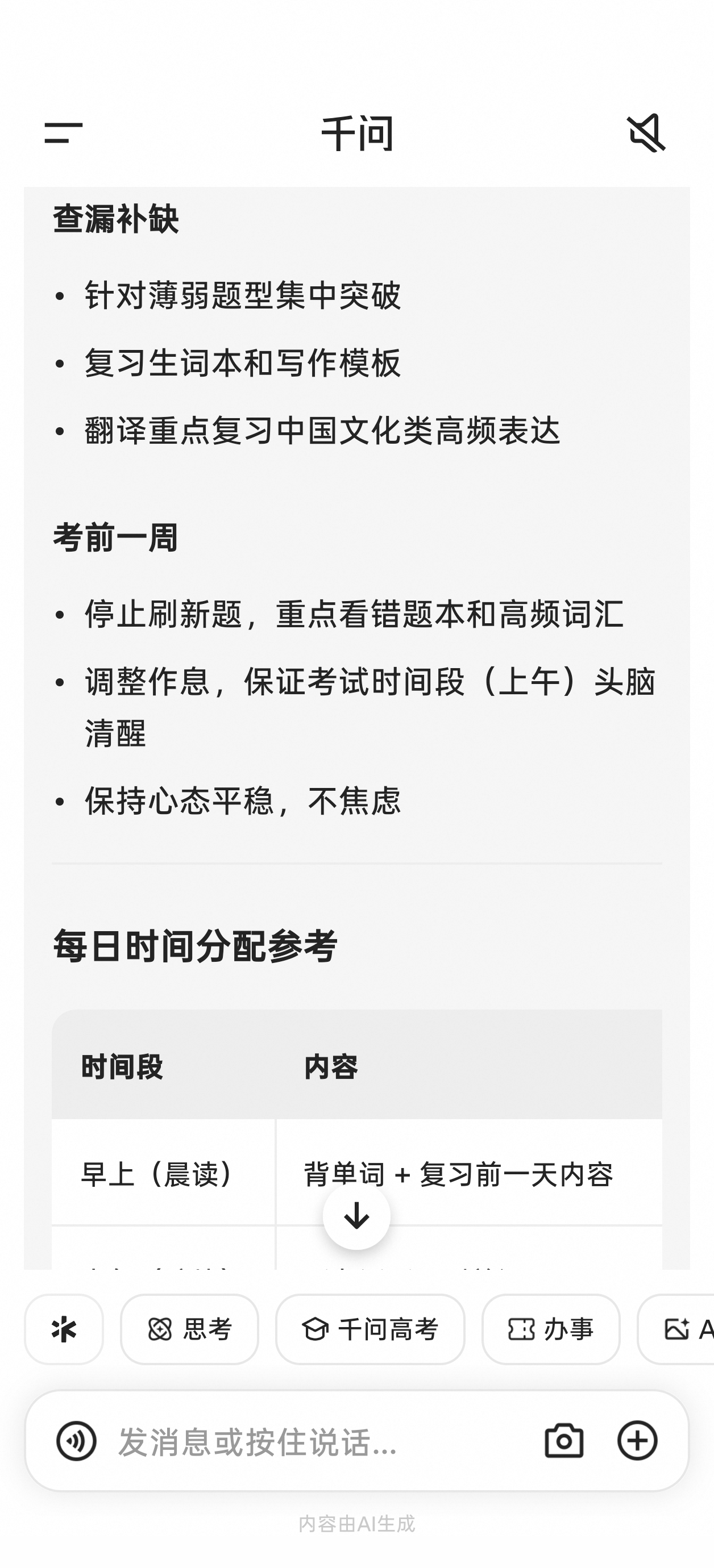
Task: Jump to bottom with the down arrow
Action: 356,1216
